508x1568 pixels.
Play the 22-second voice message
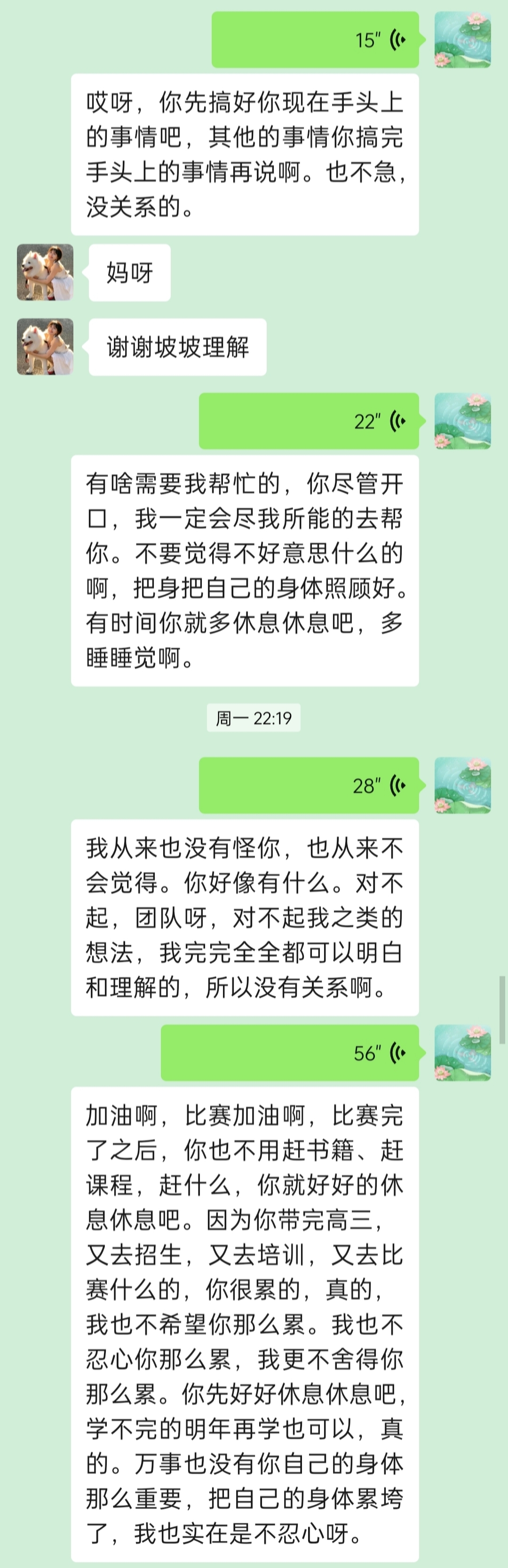point(309,421)
